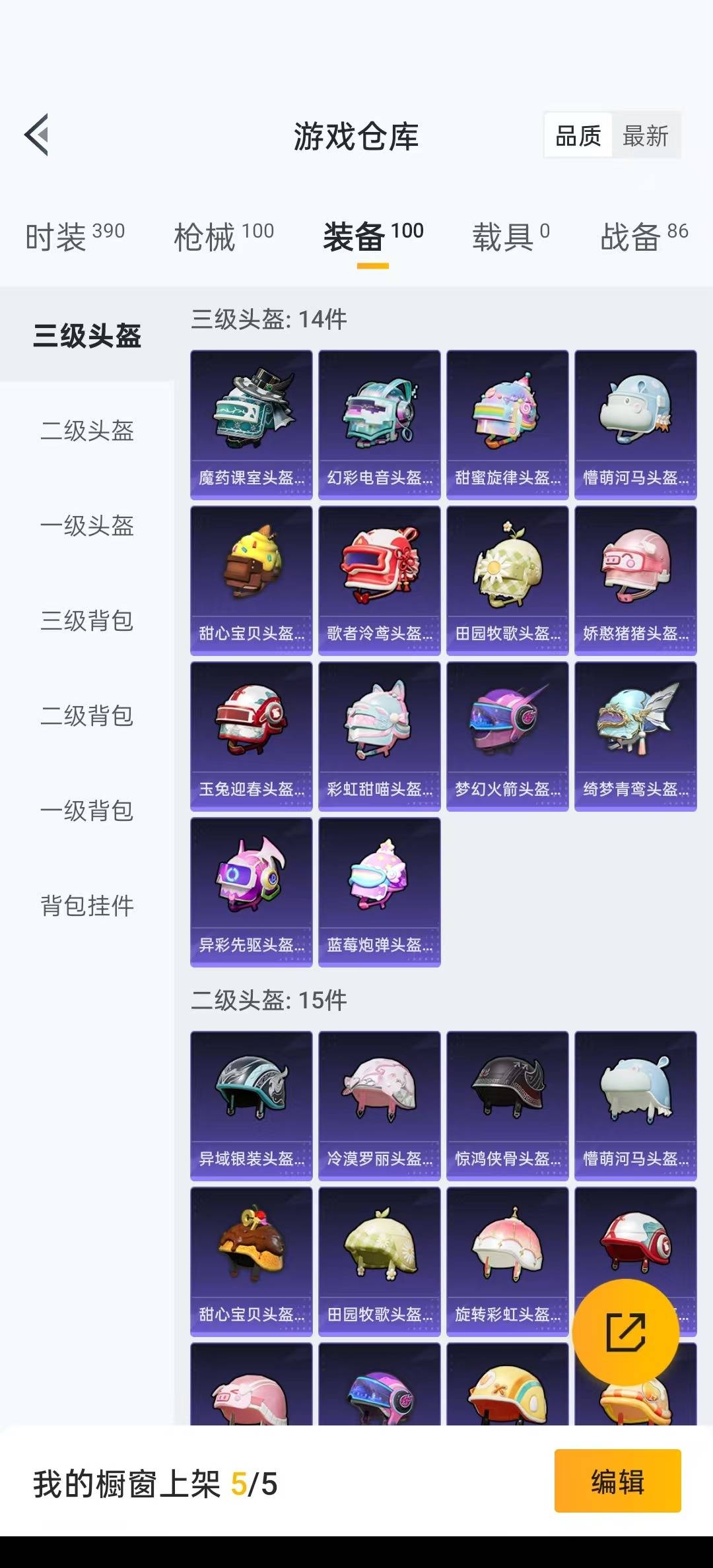Tap the yellow share floating button
The image size is (713, 1568).
click(625, 1332)
